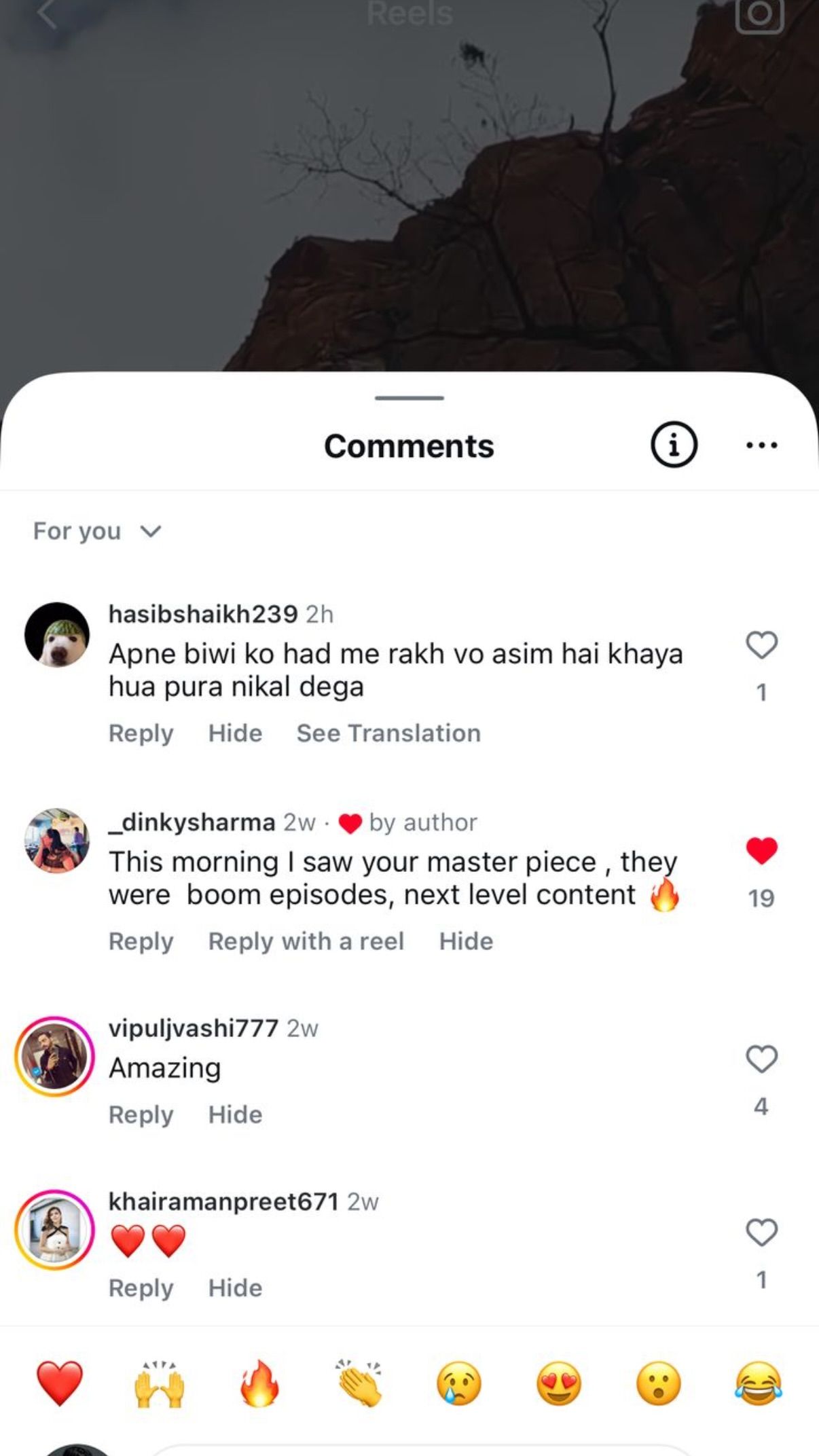Image resolution: width=819 pixels, height=1456 pixels.
Task: Open the comments info icon
Action: (674, 445)
